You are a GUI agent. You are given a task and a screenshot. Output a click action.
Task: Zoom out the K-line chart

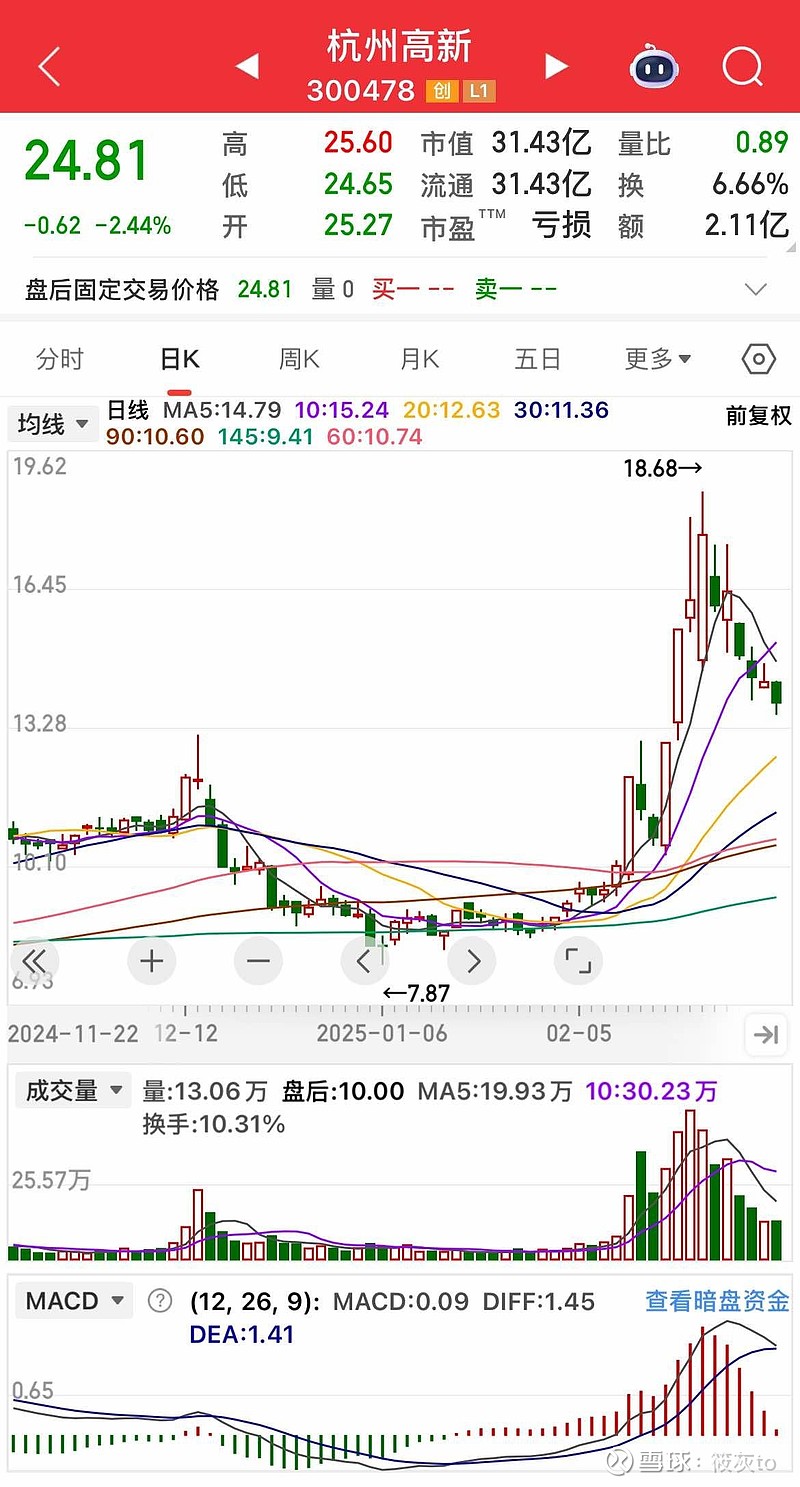click(258, 962)
